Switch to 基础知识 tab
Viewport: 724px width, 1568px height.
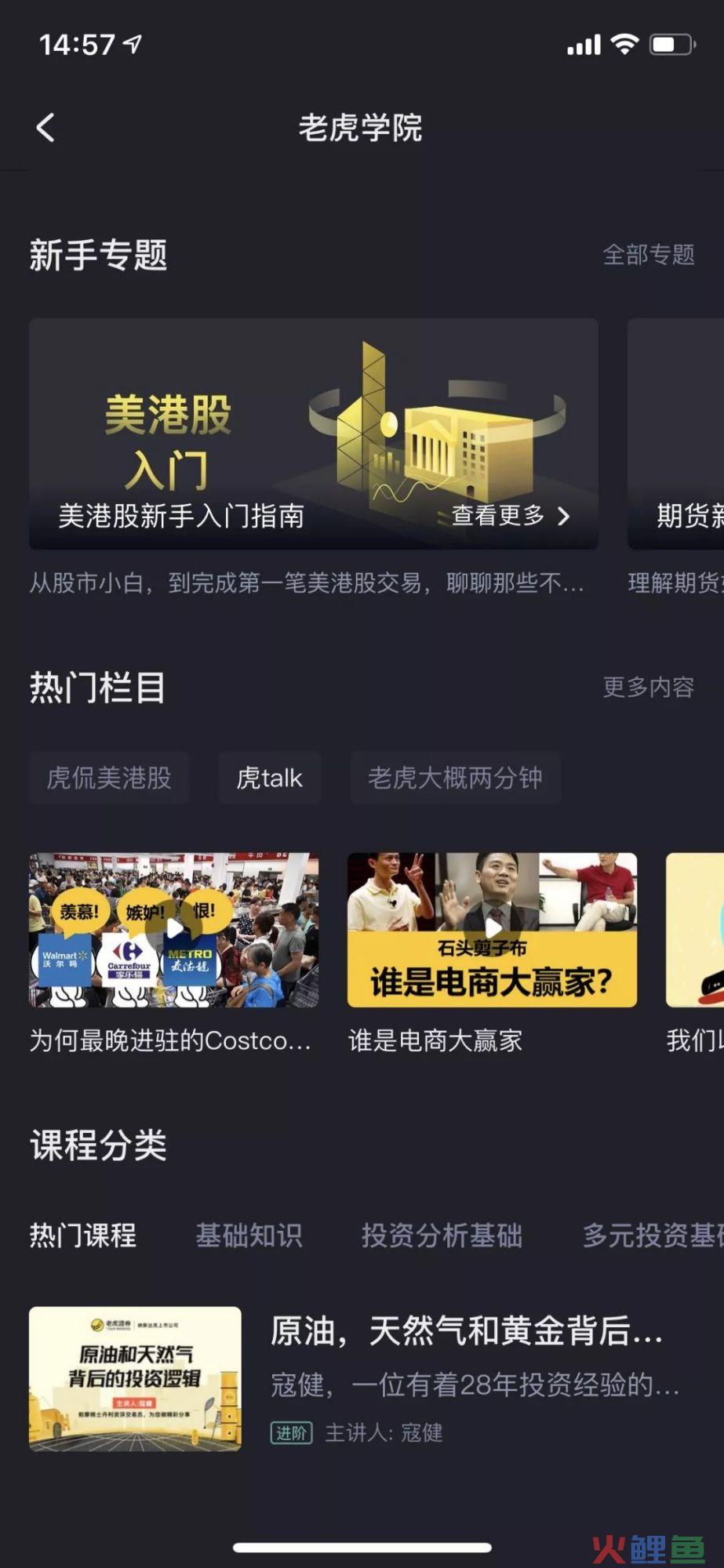[x=249, y=1236]
